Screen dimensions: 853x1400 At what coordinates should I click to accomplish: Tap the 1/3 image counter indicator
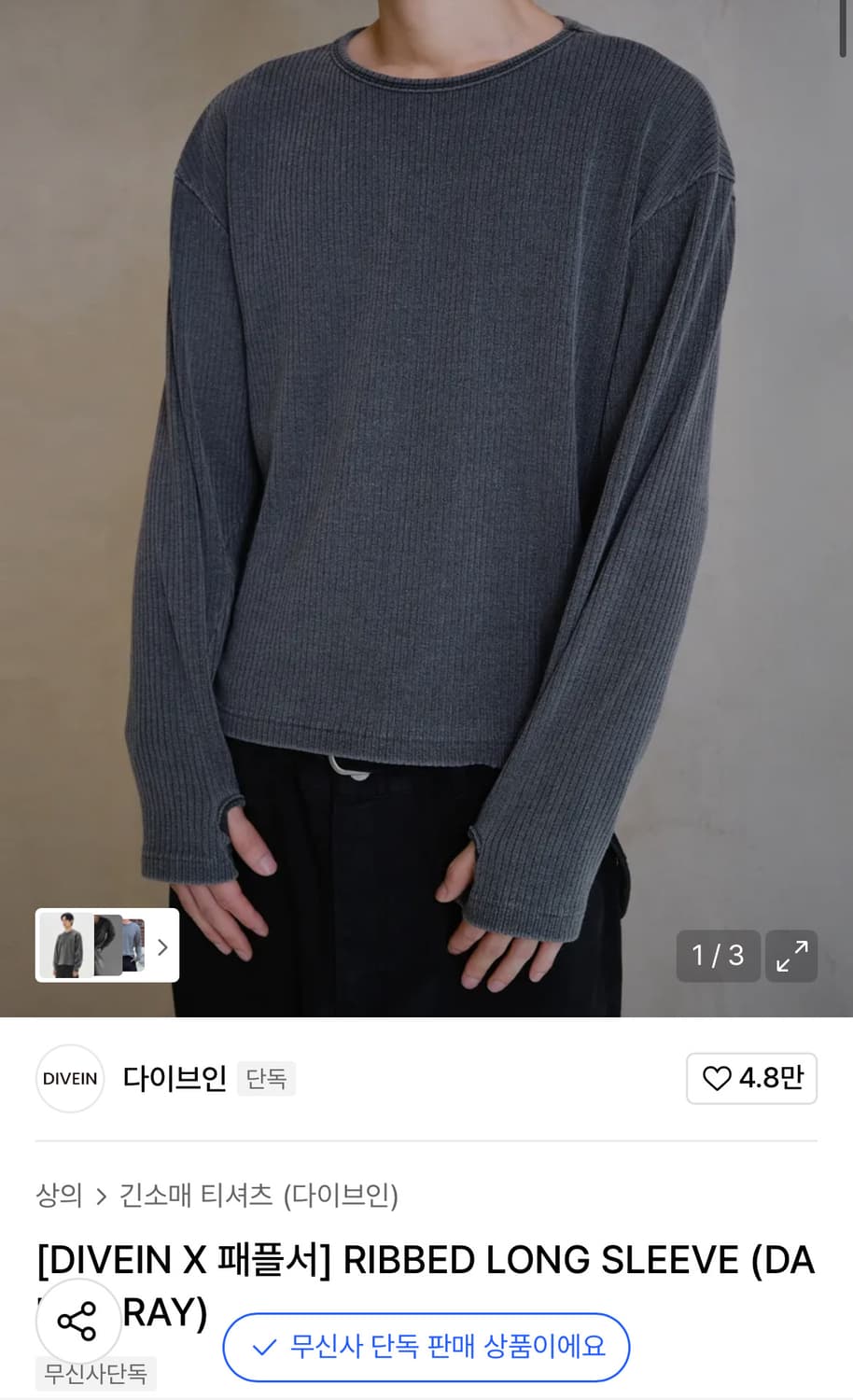[x=718, y=957]
